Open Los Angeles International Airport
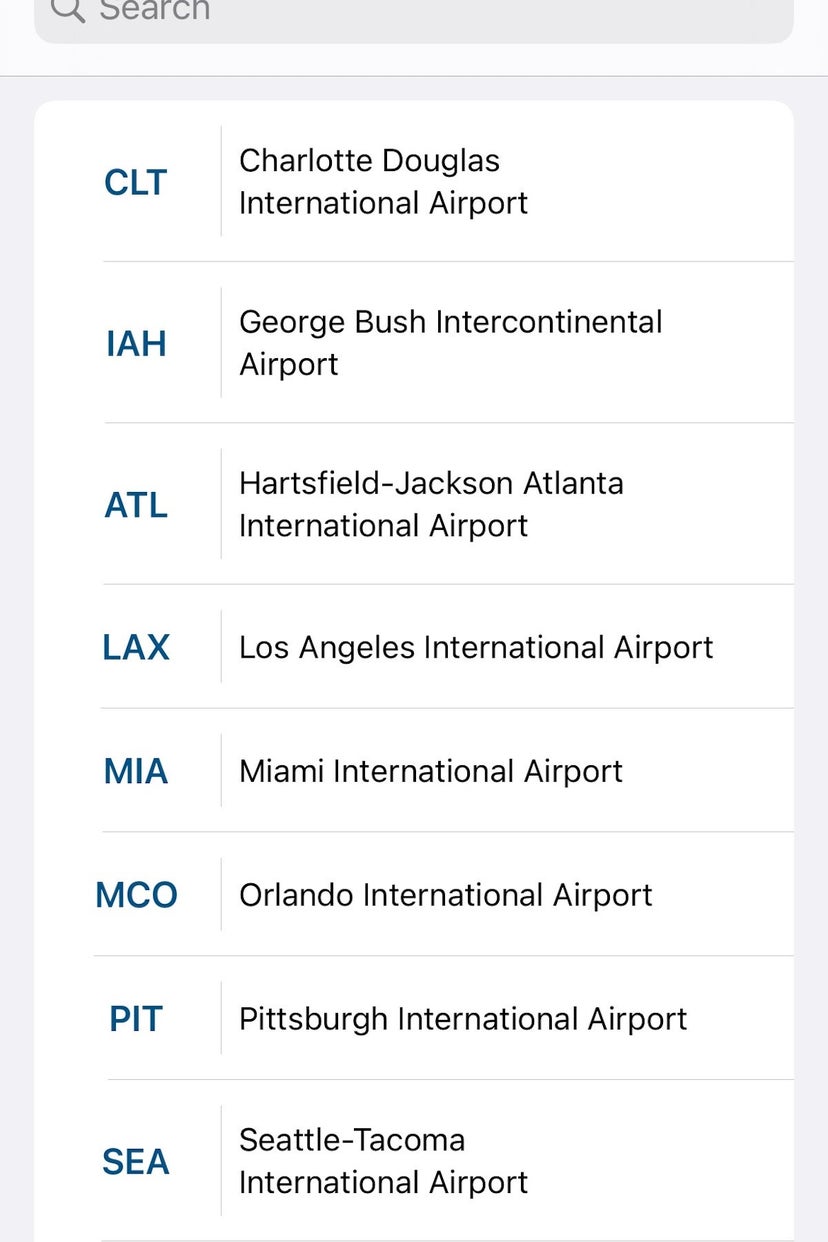 [x=476, y=647]
